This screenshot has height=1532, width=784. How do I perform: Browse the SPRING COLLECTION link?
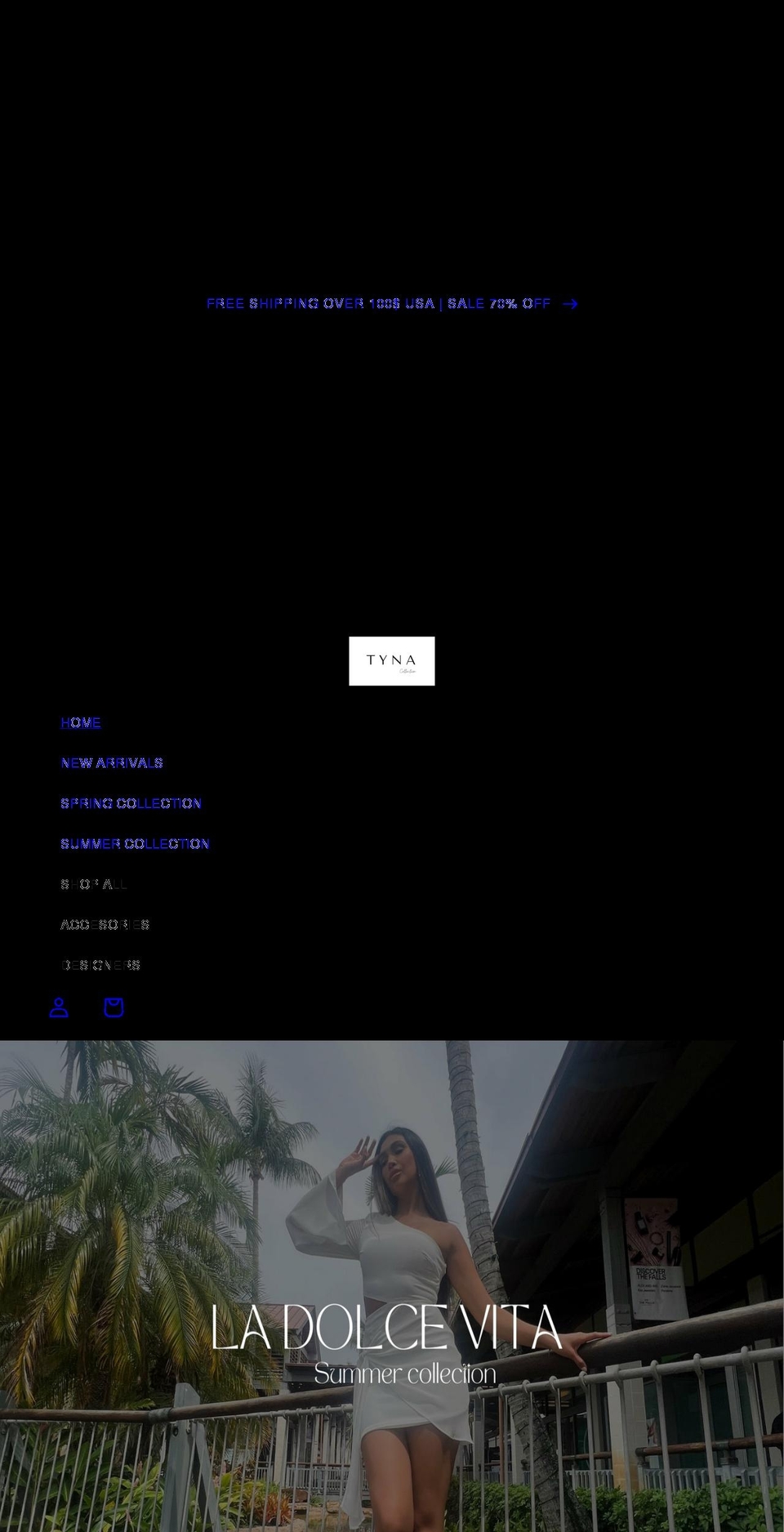(131, 803)
